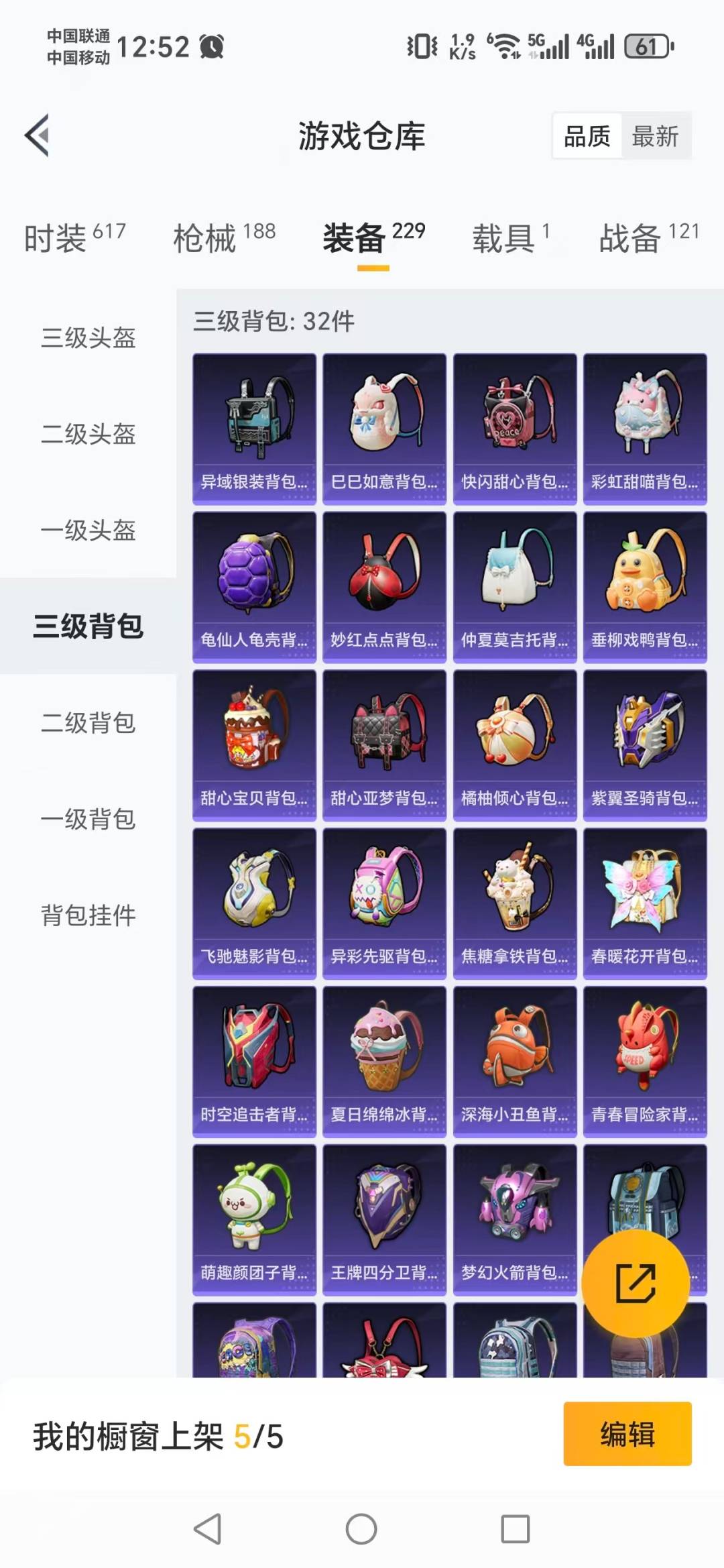Sort items by 品质
The height and width of the screenshot is (1568, 724).
[x=587, y=136]
